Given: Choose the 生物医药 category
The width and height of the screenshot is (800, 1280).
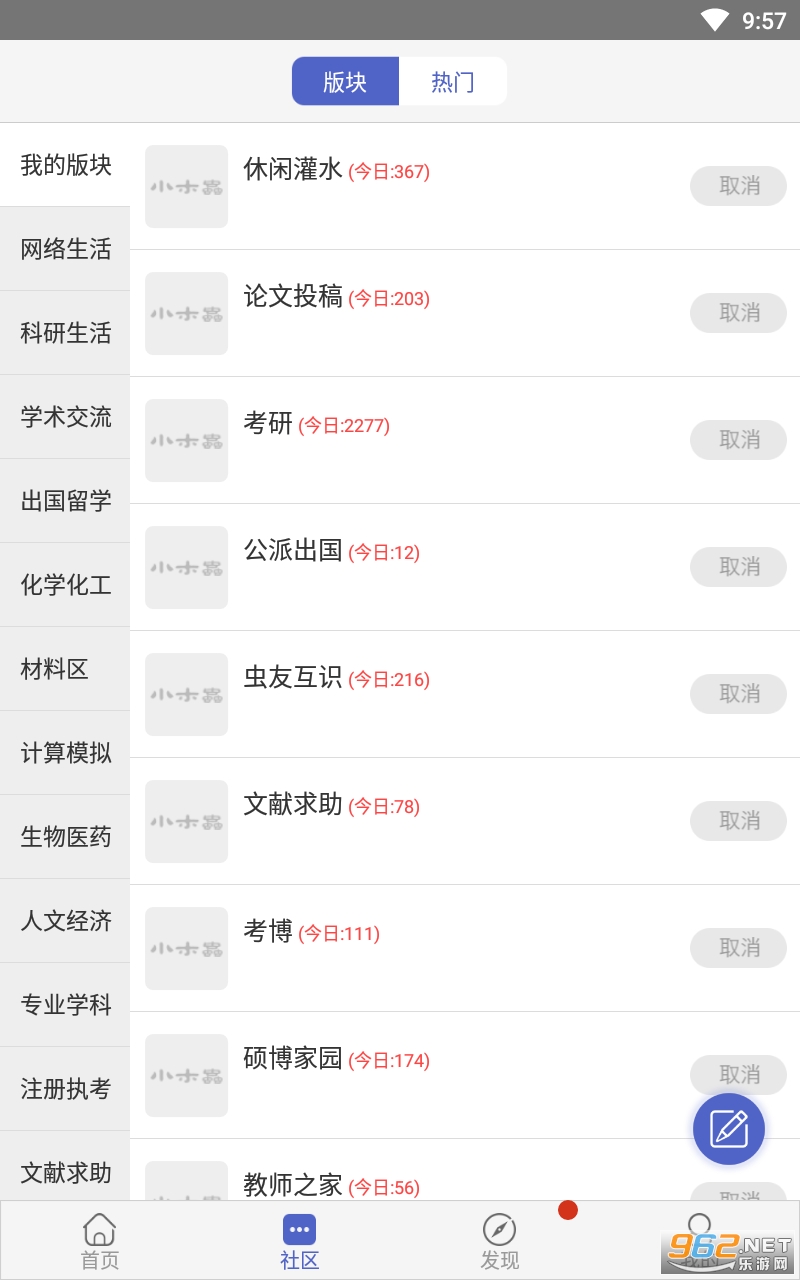Looking at the screenshot, I should [x=65, y=837].
